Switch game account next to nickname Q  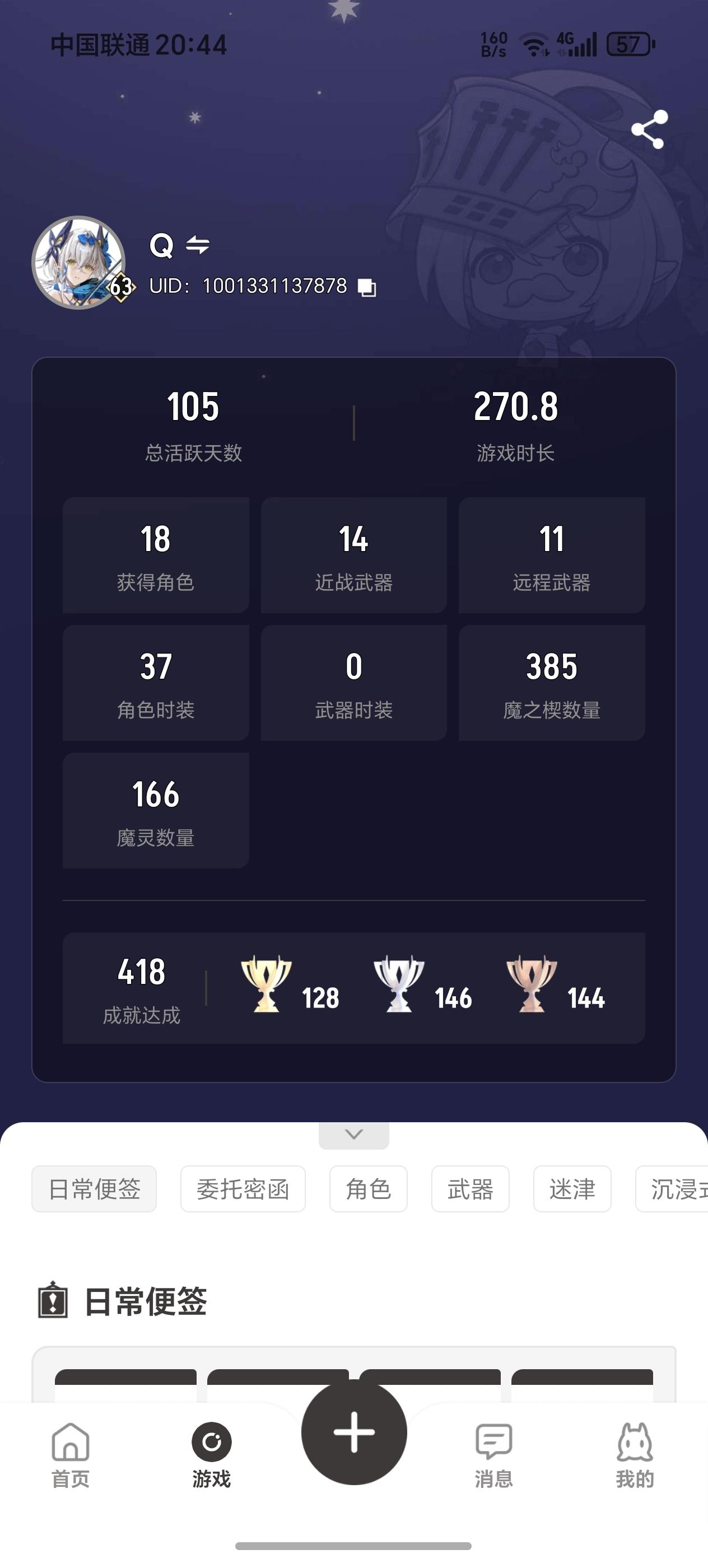pyautogui.click(x=198, y=245)
